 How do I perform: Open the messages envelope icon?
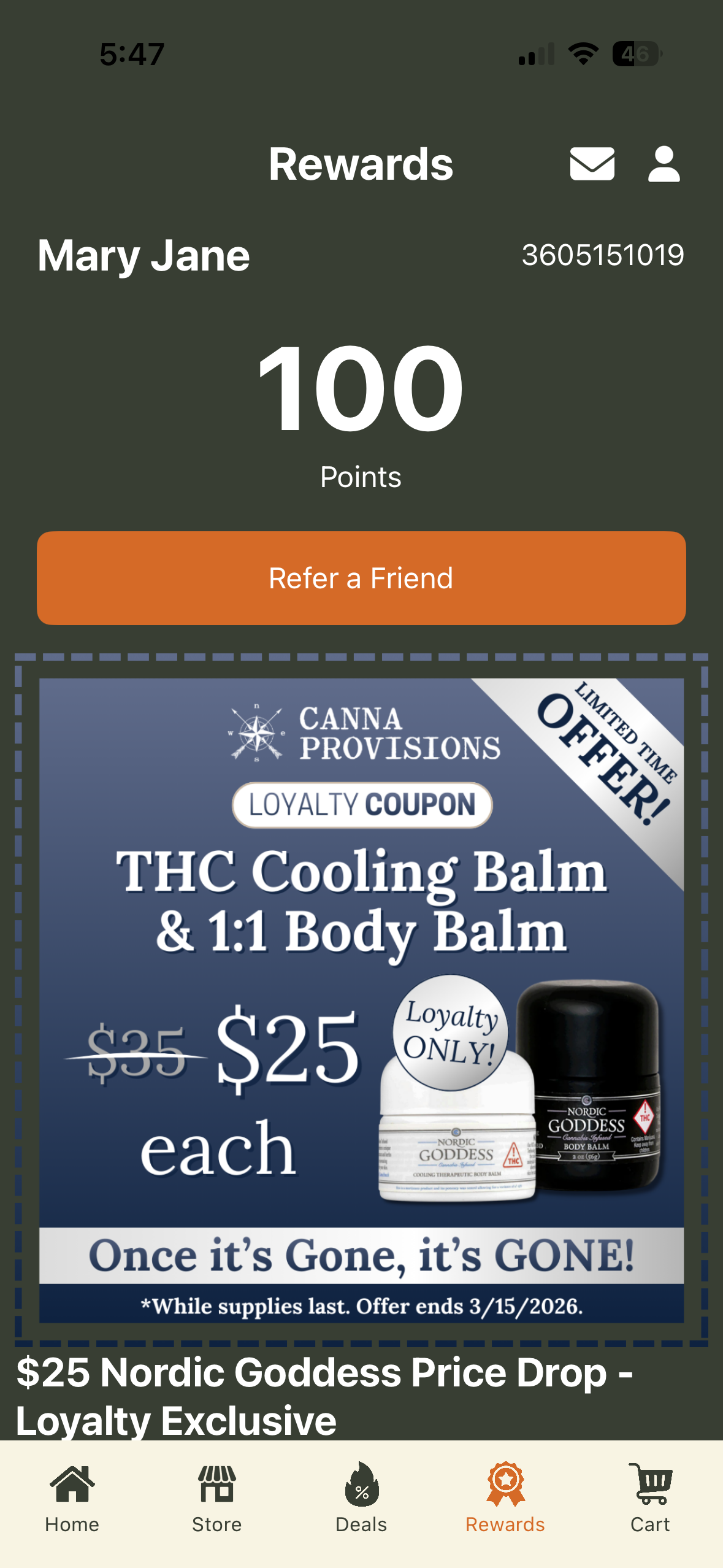592,164
